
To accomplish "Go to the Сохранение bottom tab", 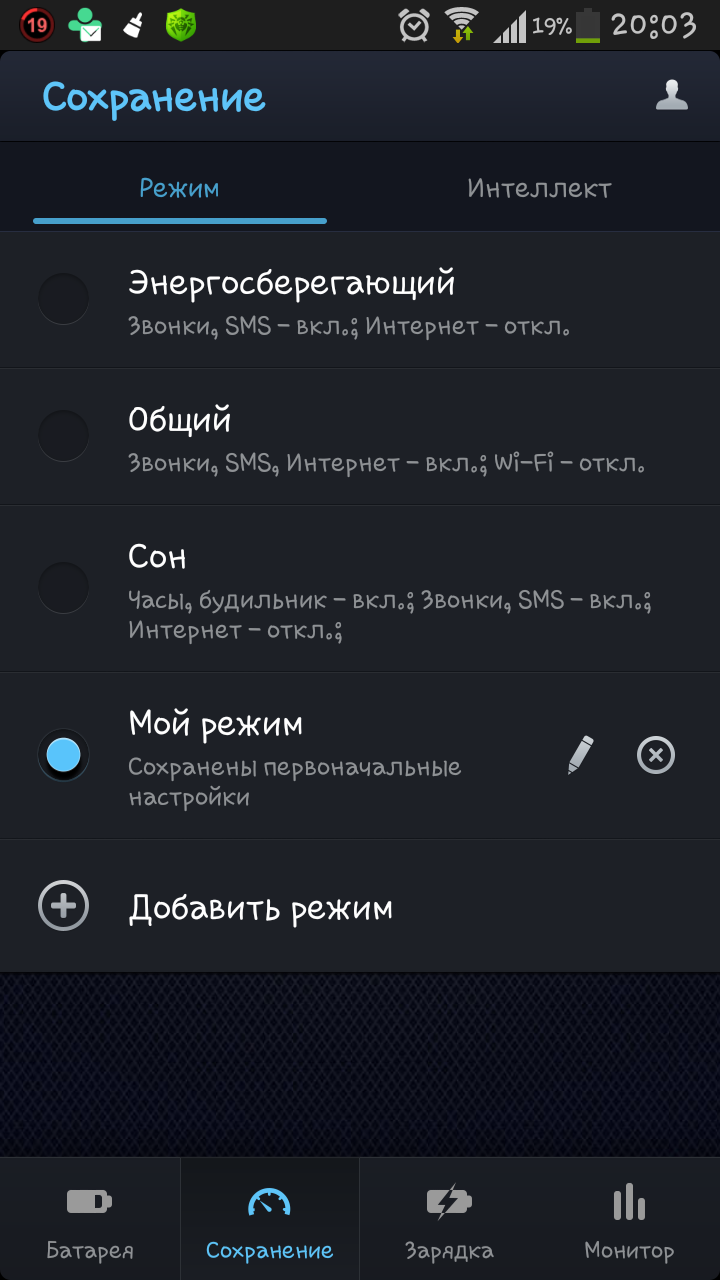I will (269, 1220).
